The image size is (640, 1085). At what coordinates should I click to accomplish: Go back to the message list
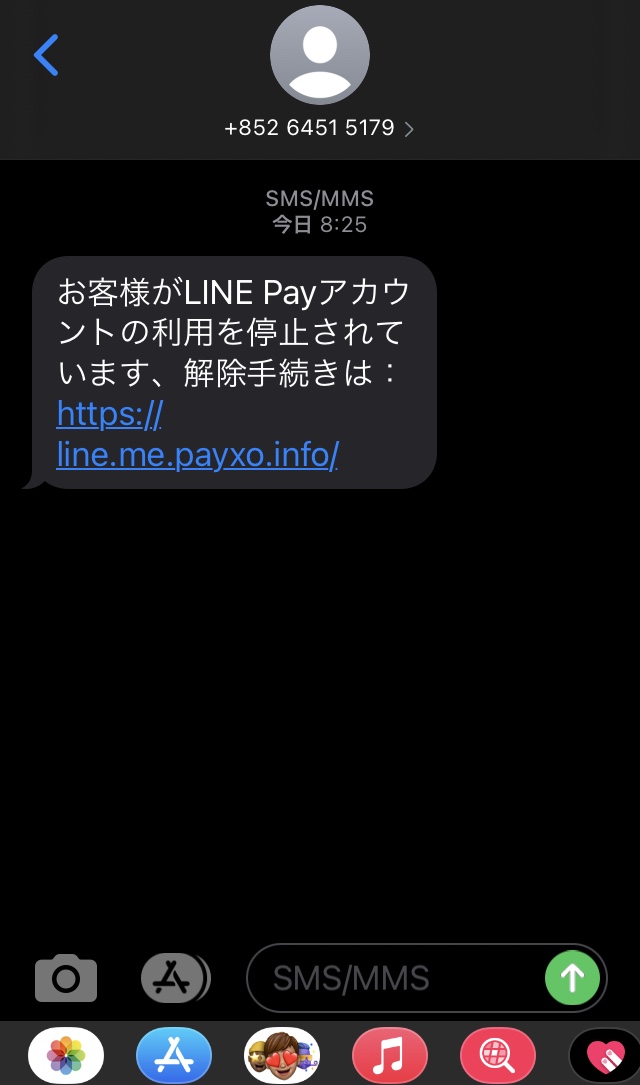pyautogui.click(x=46, y=55)
